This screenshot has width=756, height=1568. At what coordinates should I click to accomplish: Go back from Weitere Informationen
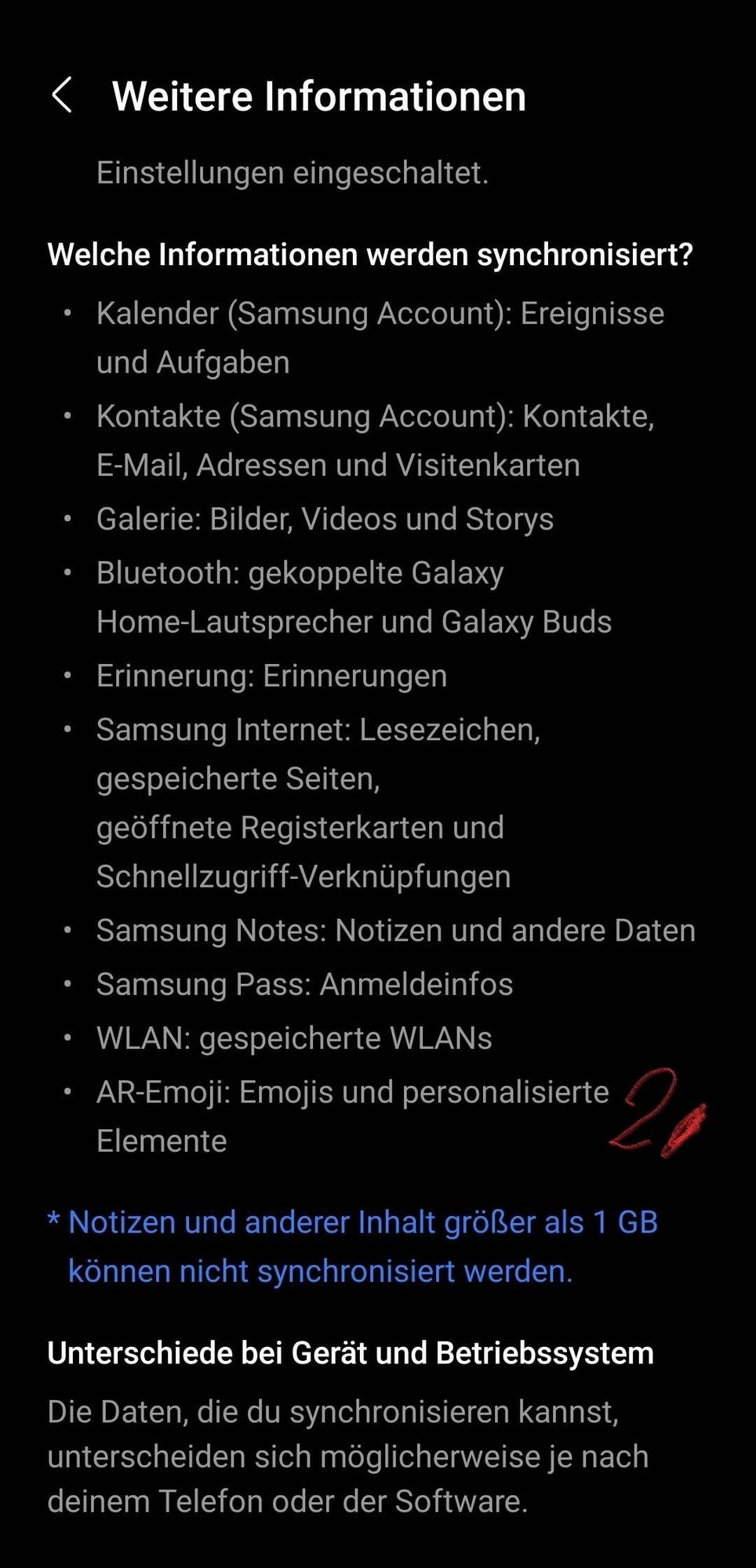(62, 96)
